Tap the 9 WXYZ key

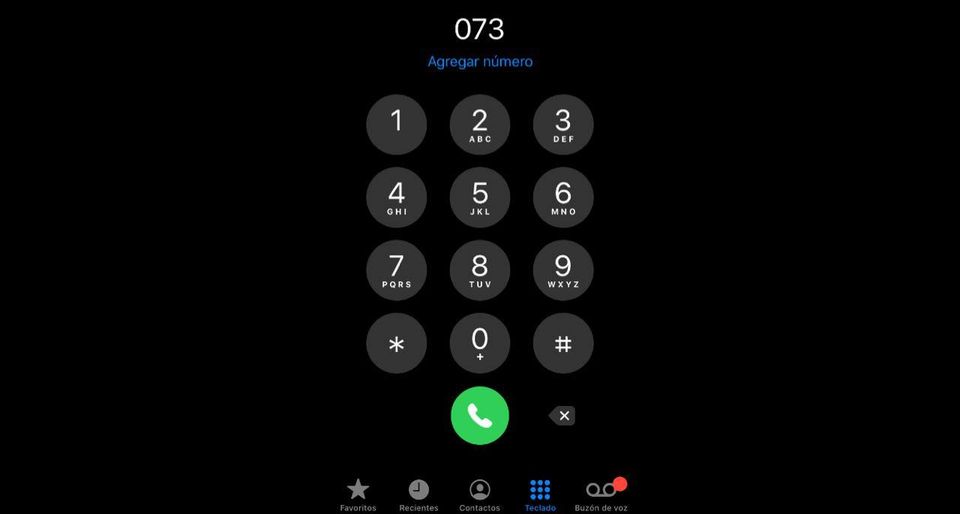(563, 270)
